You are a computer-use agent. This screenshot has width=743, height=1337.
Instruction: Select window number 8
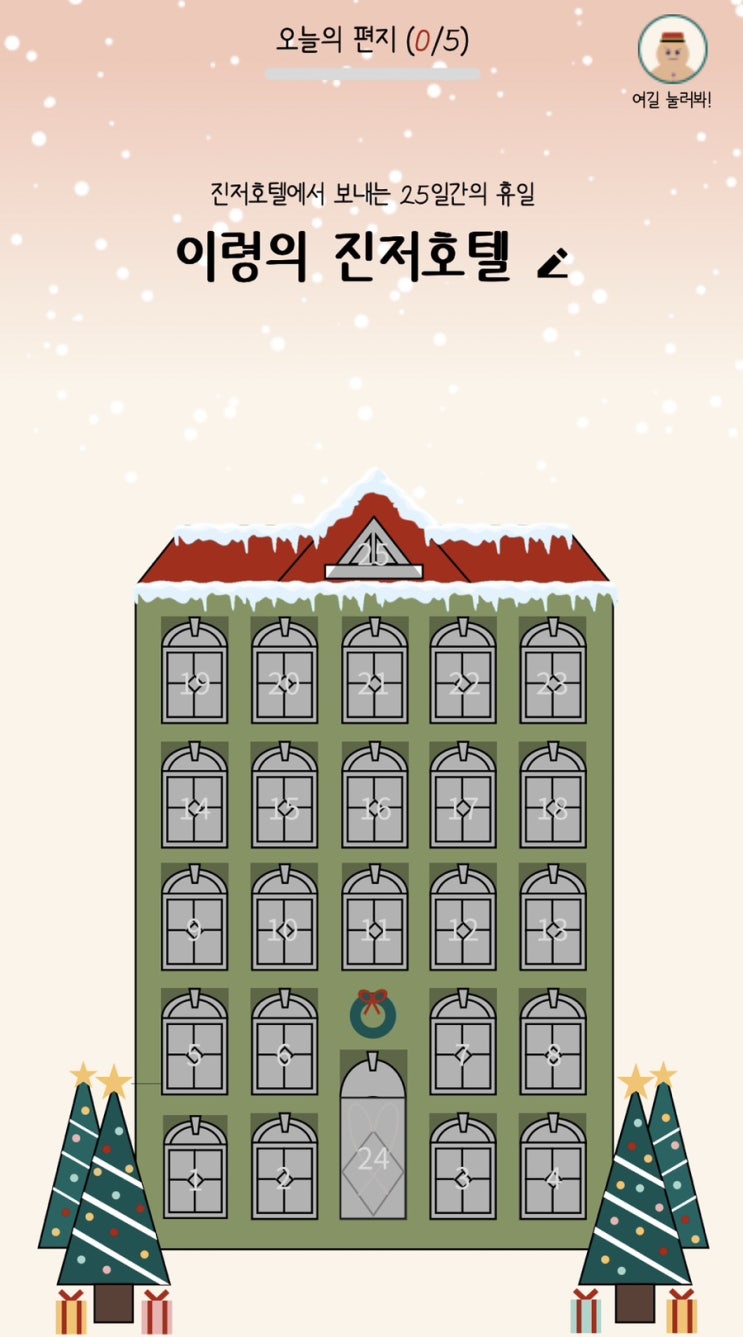[x=553, y=1047]
